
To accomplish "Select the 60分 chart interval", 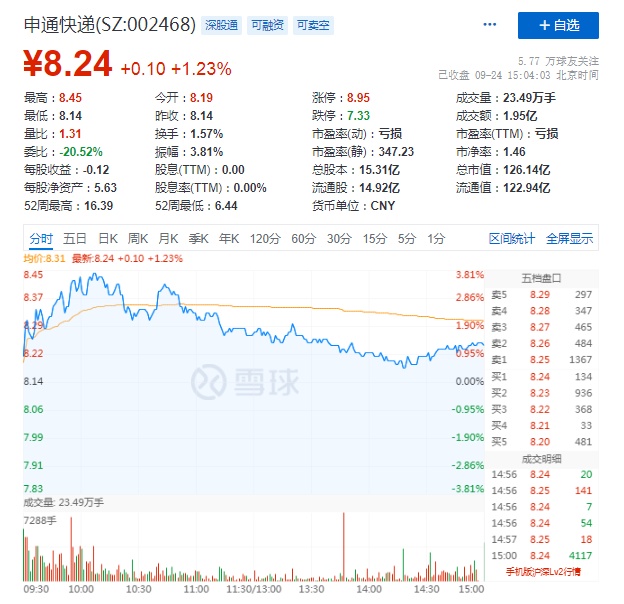I will click(303, 238).
